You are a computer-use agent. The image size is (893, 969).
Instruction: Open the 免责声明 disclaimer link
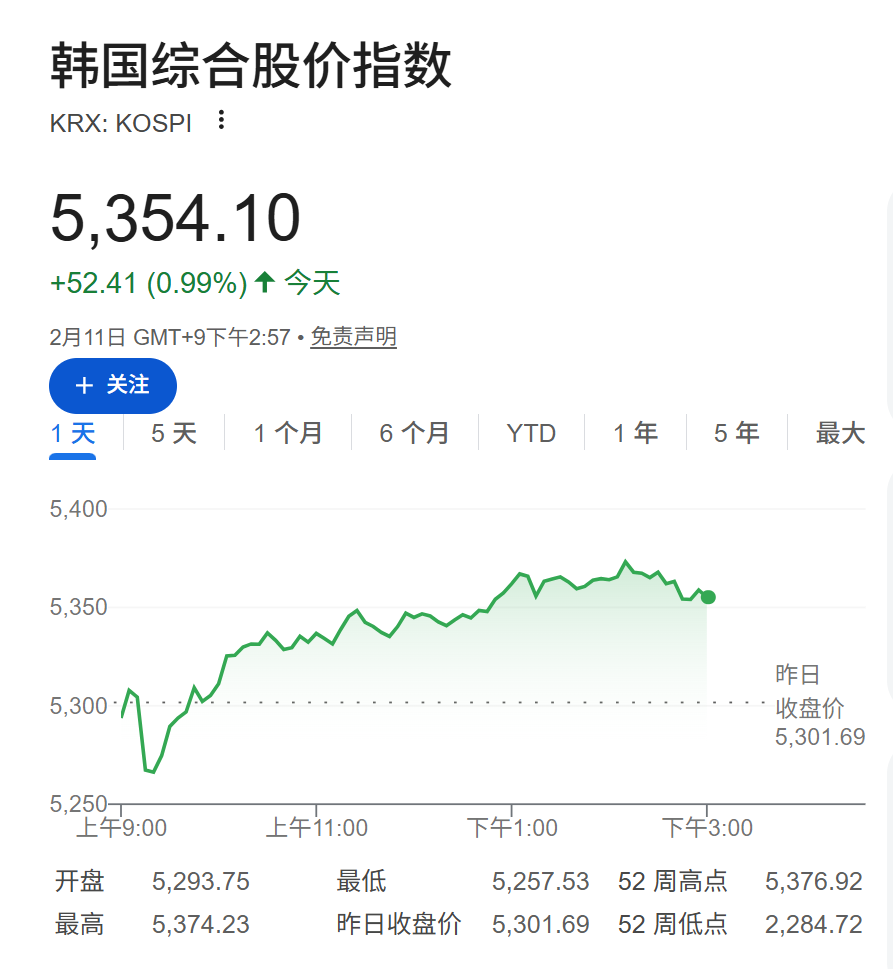tap(352, 337)
